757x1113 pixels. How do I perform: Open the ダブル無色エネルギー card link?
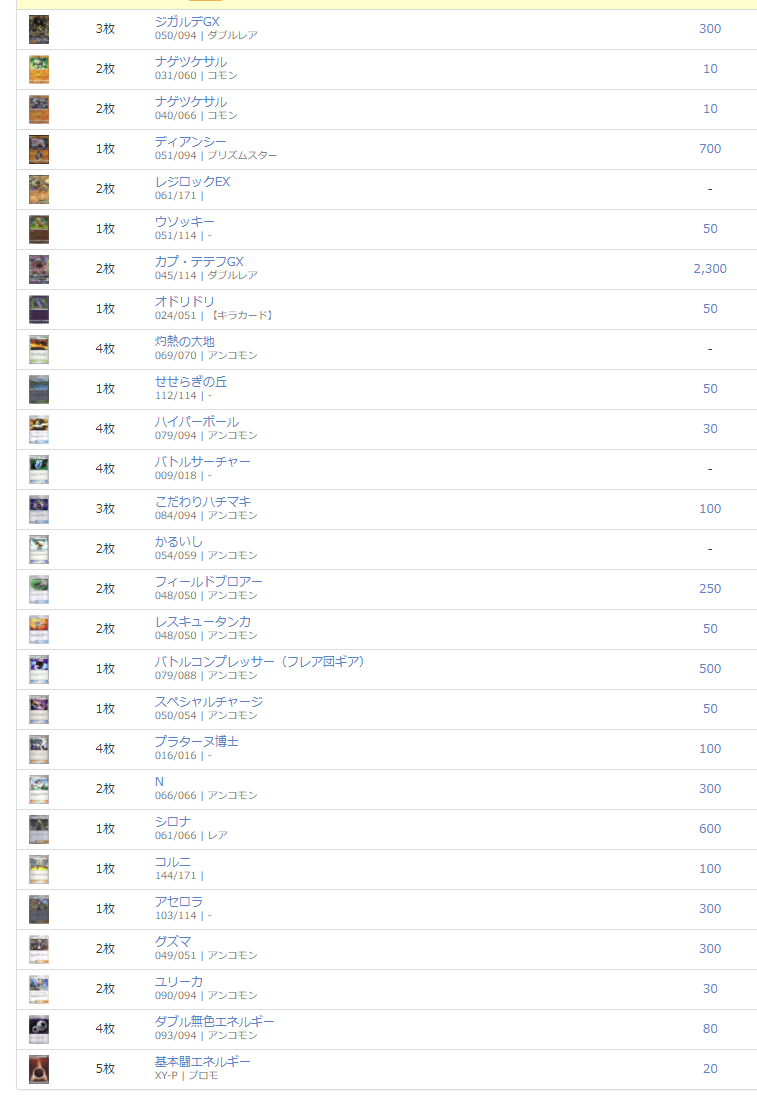214,1021
